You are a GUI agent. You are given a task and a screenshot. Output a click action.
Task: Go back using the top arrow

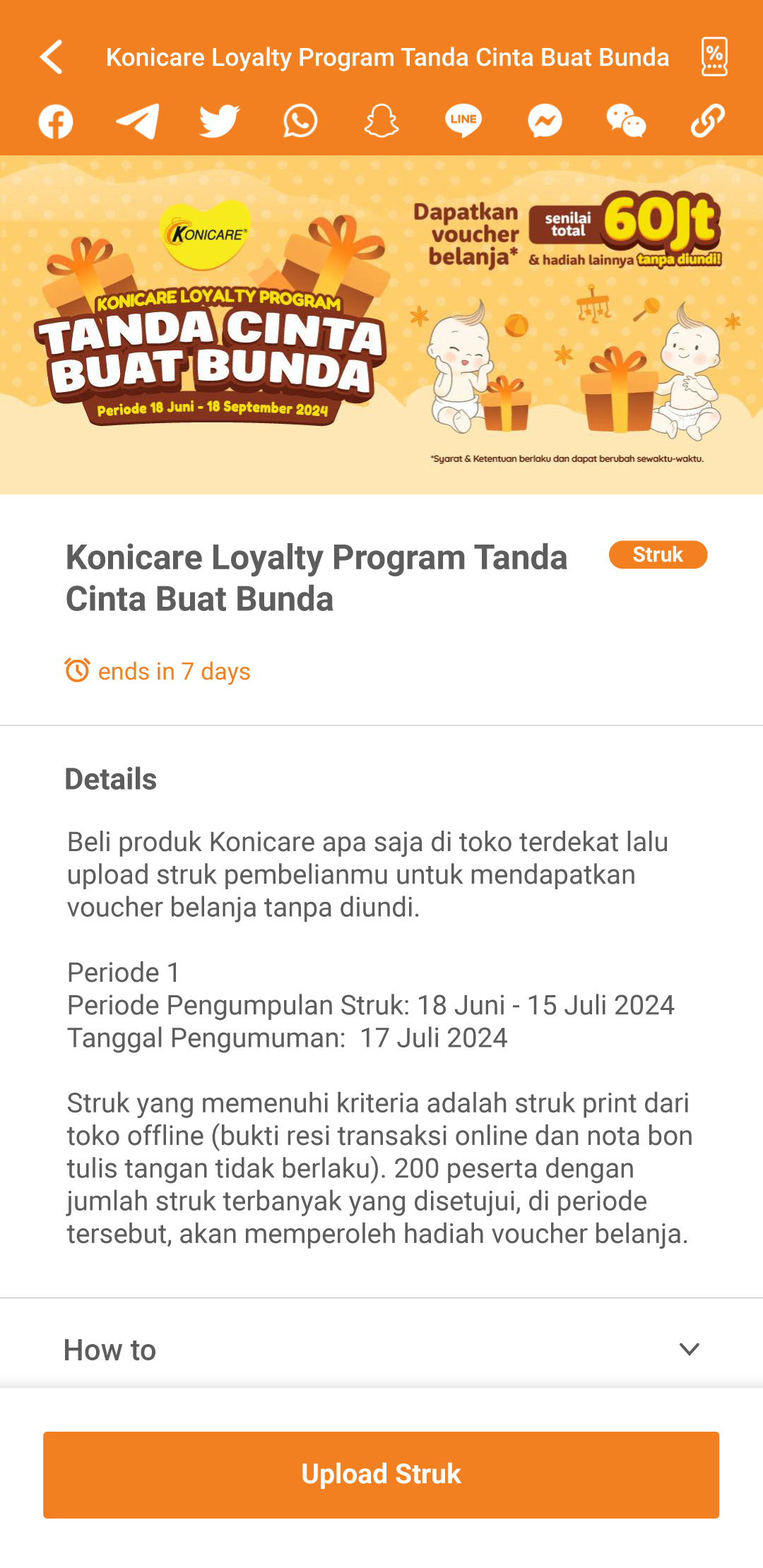[x=52, y=57]
